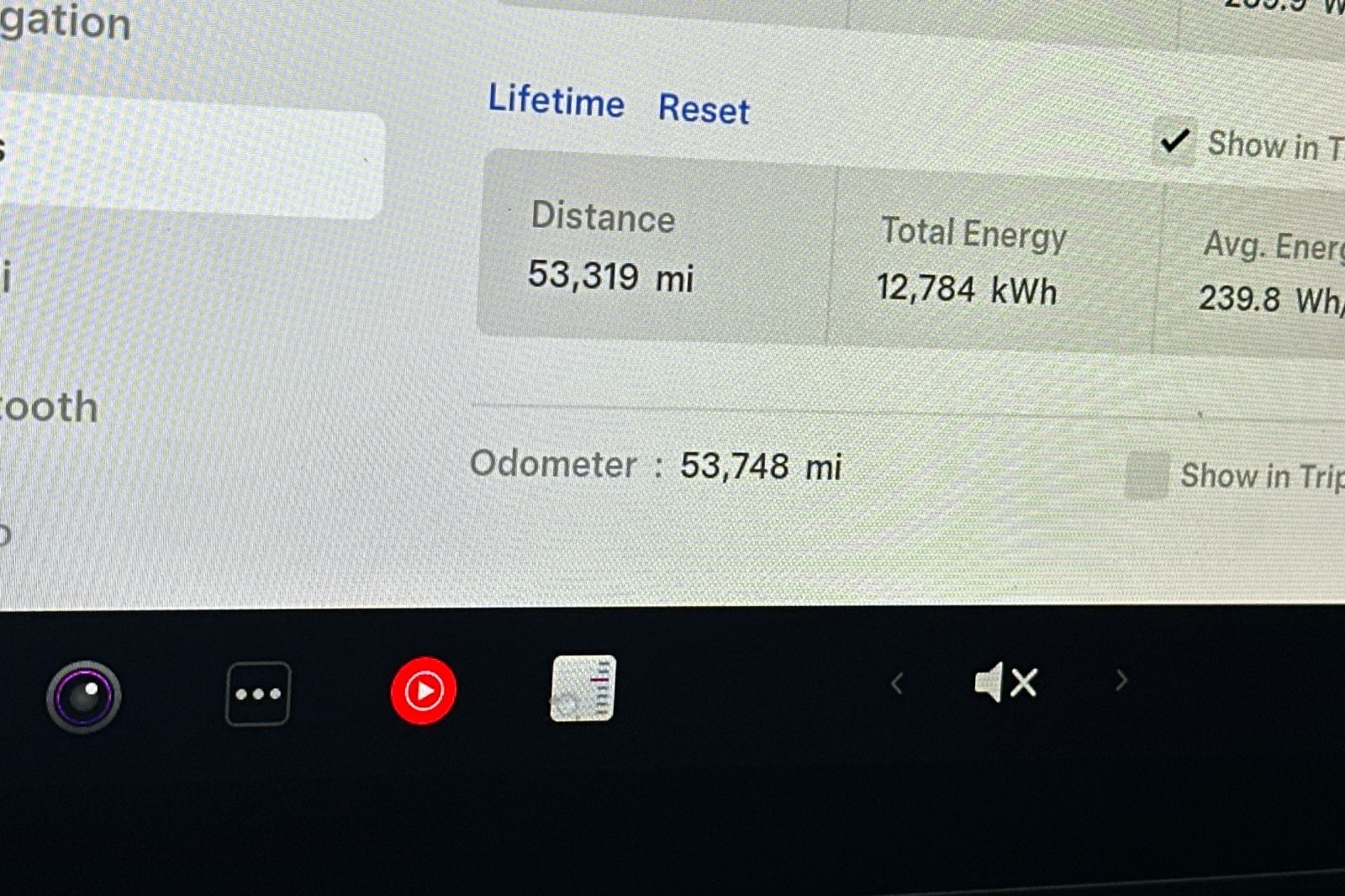Screen dimensions: 1345x896
Task: Launch the YouTube Music app
Action: pos(424,691)
